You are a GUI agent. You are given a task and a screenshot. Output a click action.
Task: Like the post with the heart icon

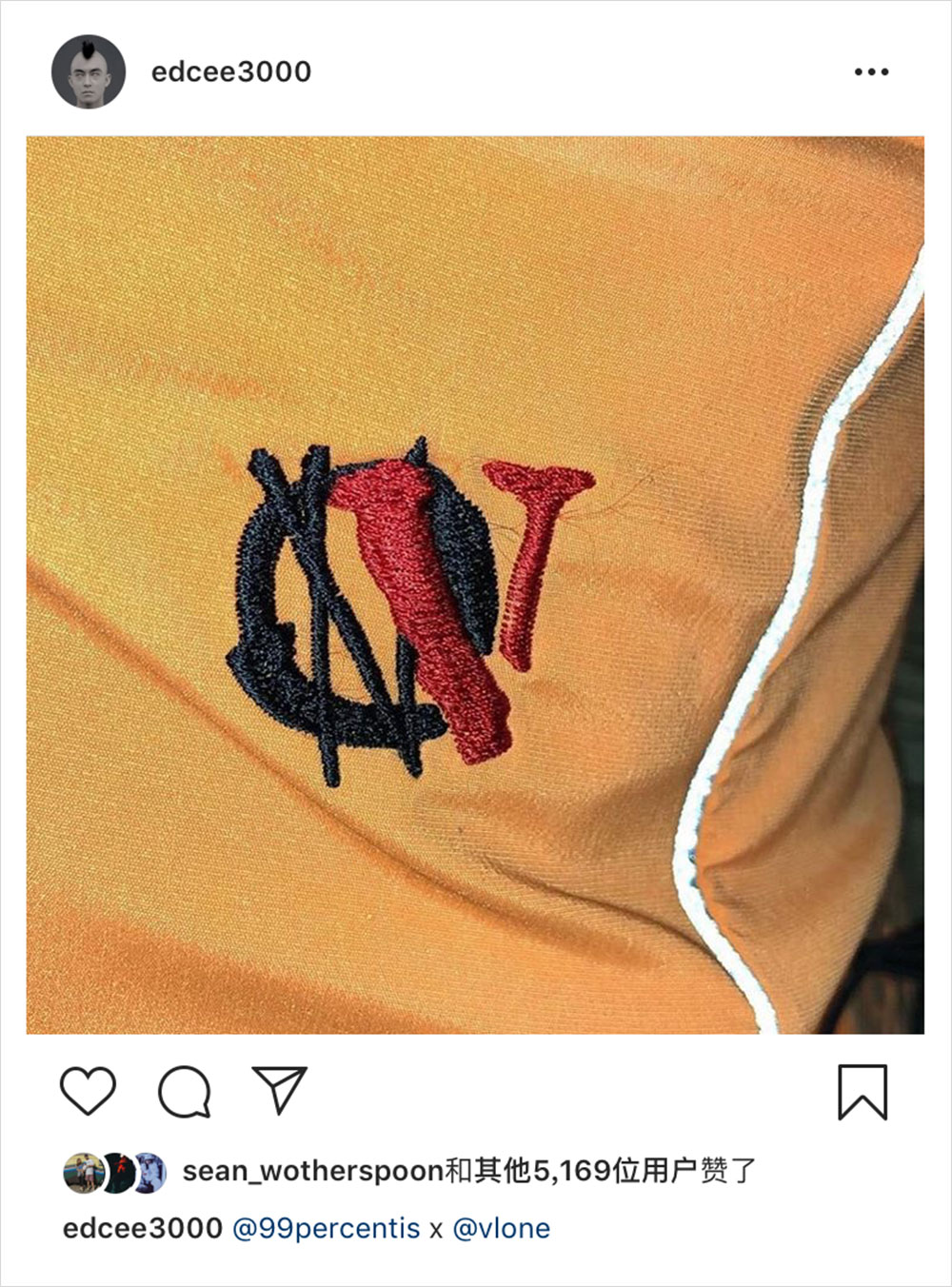pos(89,1090)
